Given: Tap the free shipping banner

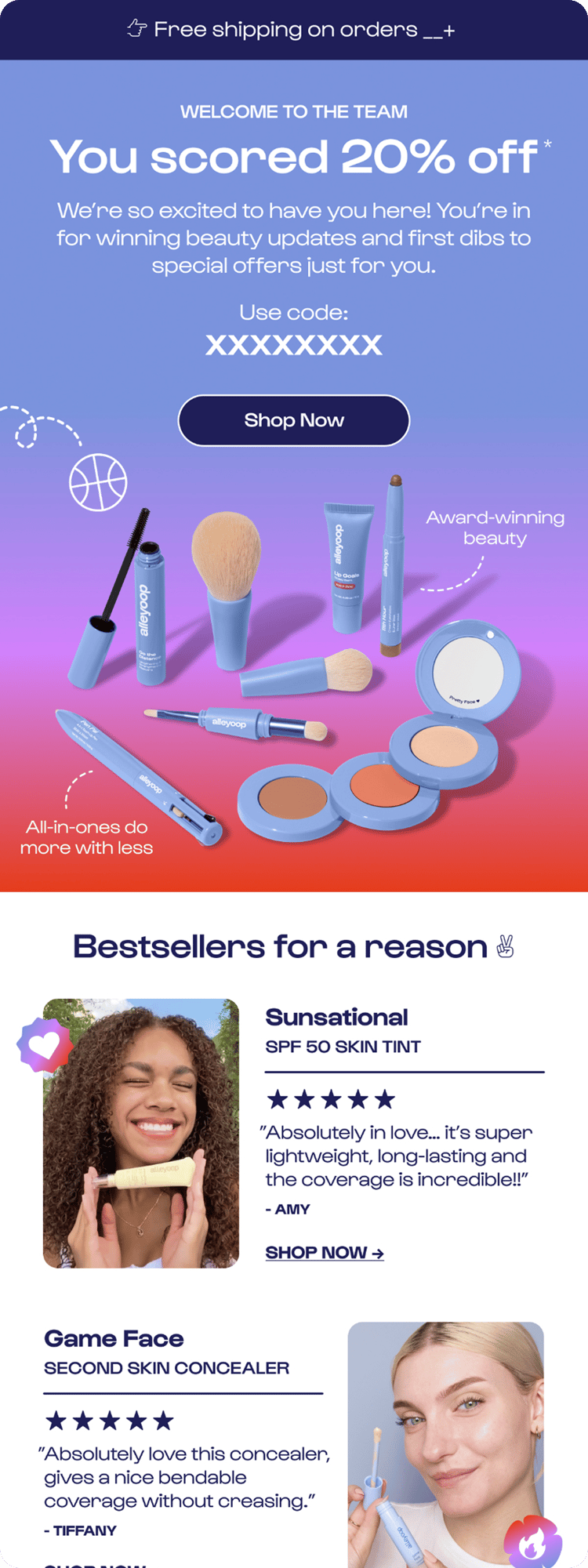Looking at the screenshot, I should (x=294, y=30).
